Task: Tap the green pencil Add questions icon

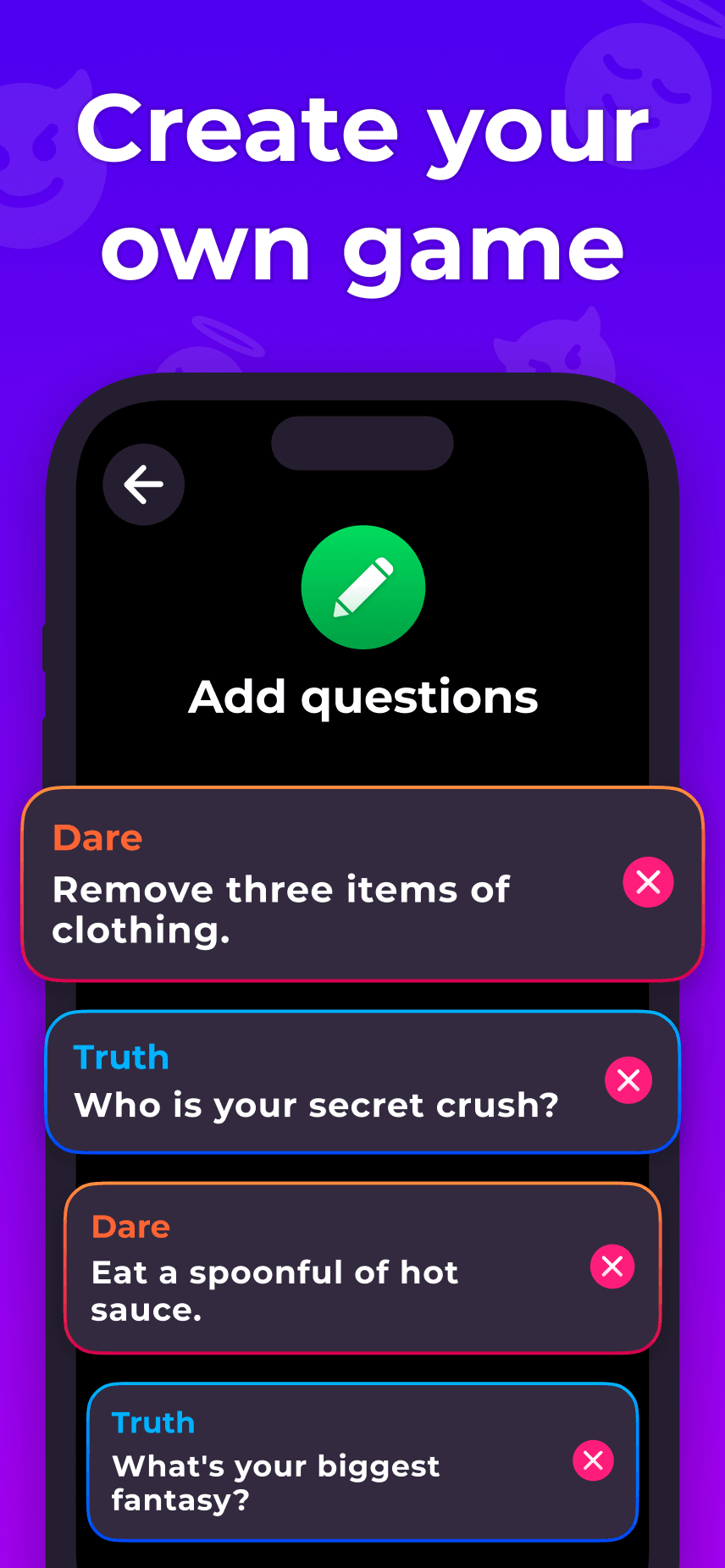Action: pyautogui.click(x=363, y=588)
